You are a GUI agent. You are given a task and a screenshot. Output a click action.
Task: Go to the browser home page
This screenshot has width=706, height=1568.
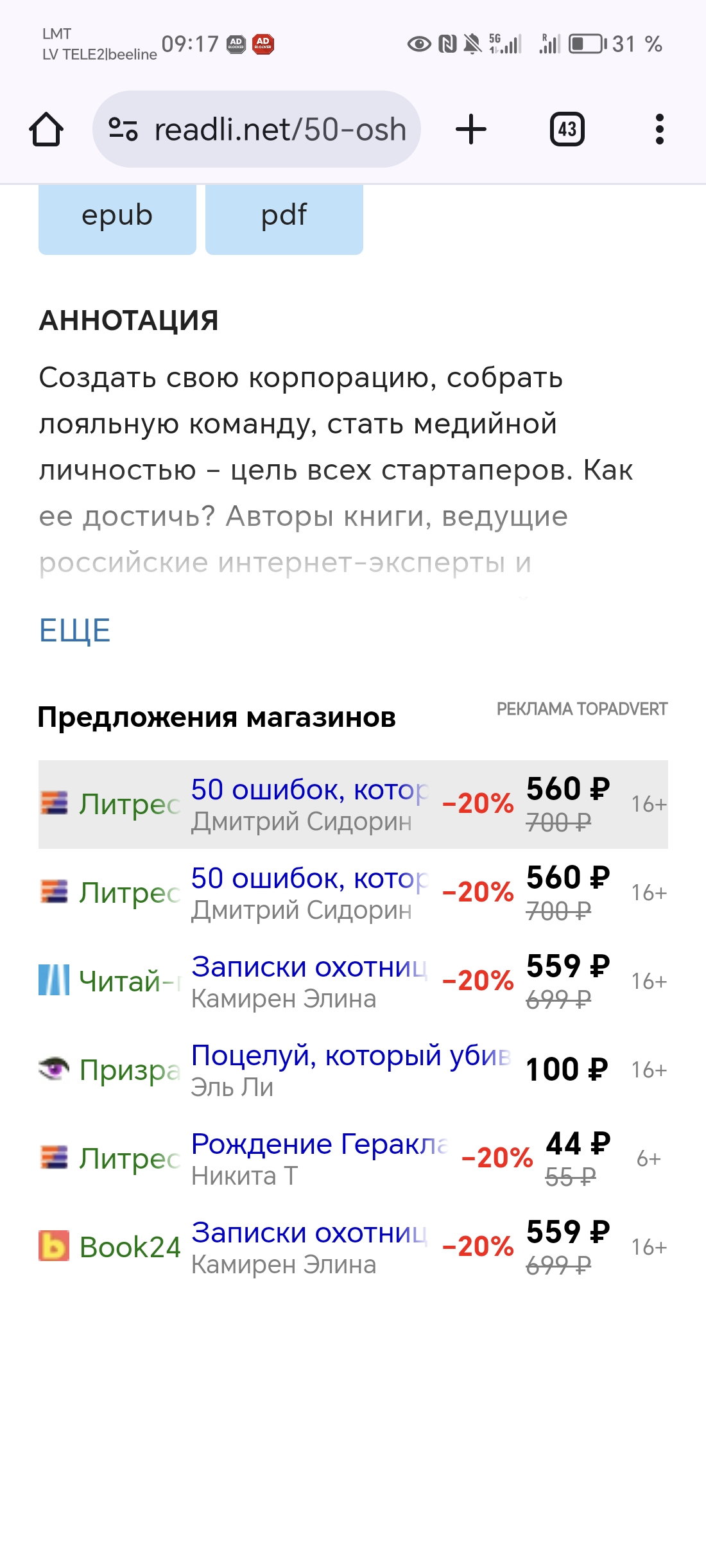click(x=46, y=130)
